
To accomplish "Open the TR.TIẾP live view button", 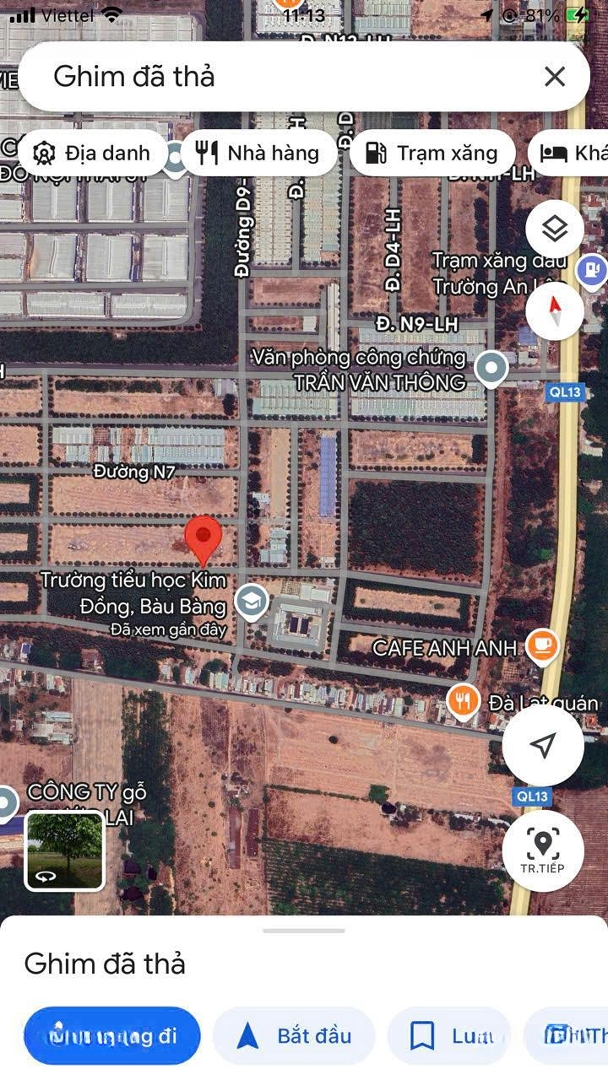I will [543, 851].
